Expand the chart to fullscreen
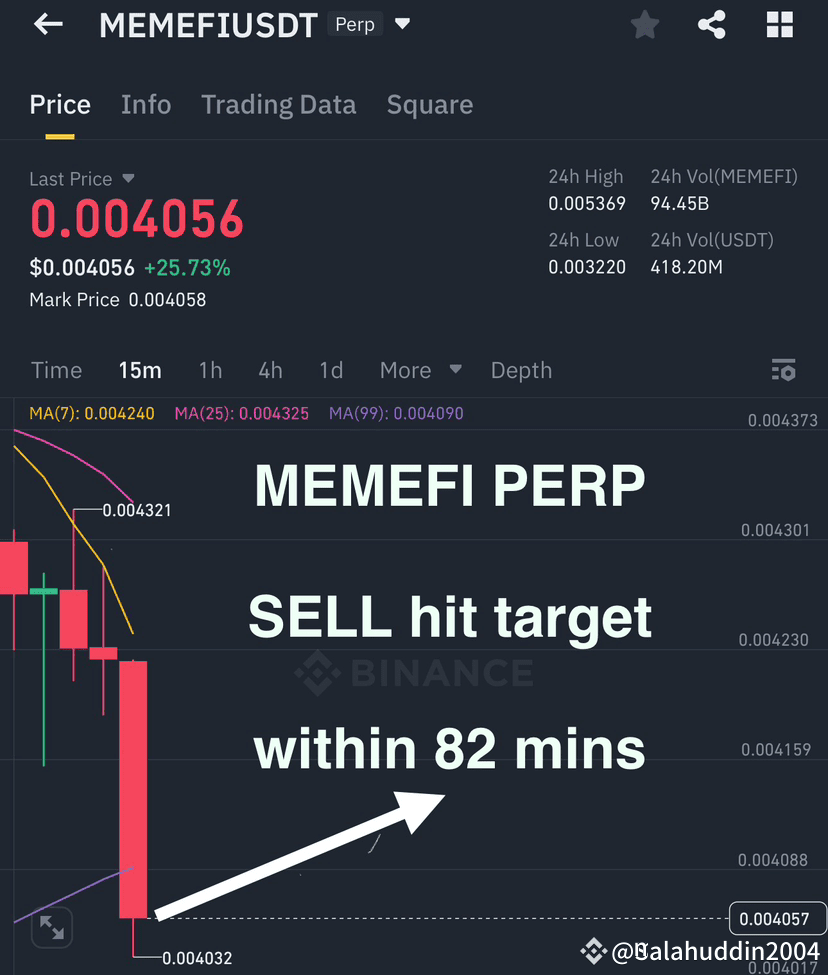The width and height of the screenshot is (828, 975). [51, 928]
